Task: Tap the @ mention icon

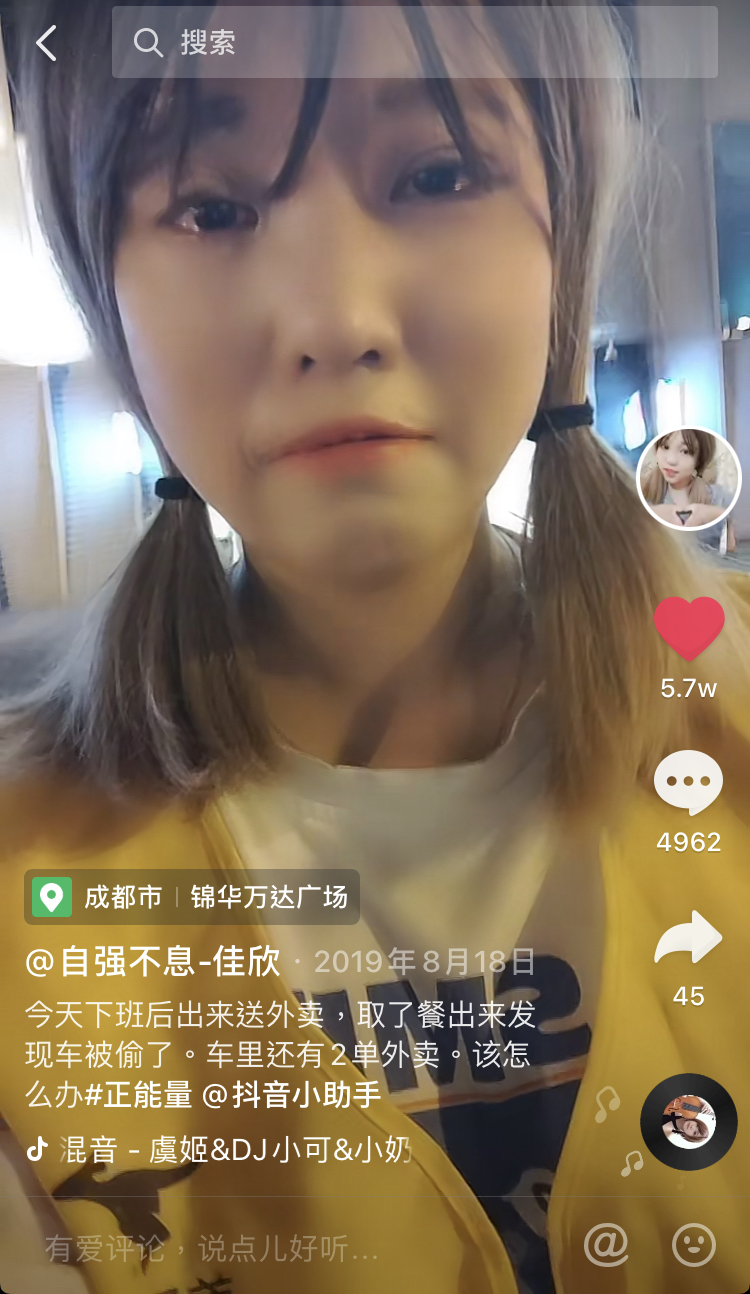Action: pyautogui.click(x=607, y=1245)
